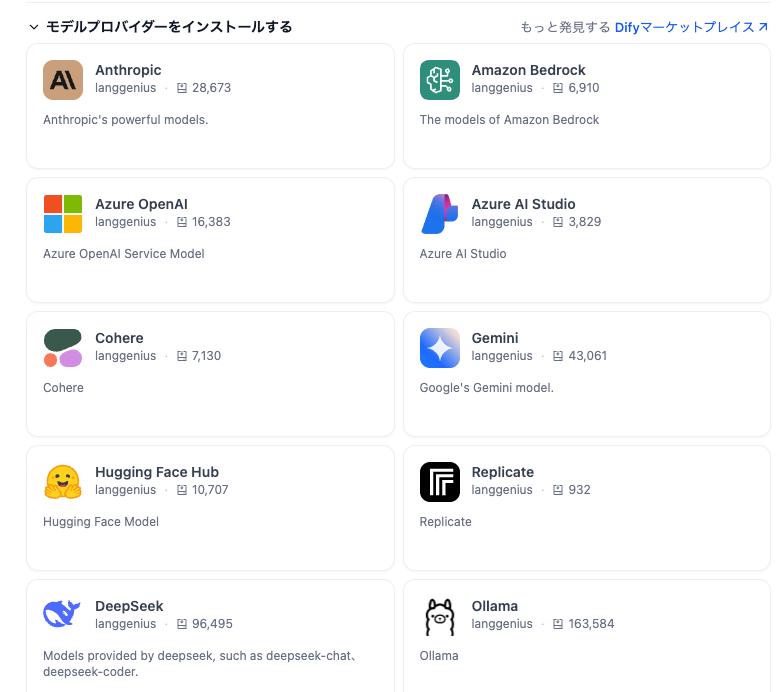Select the Amazon Bedrock provider card
The height and width of the screenshot is (692, 784).
(586, 105)
